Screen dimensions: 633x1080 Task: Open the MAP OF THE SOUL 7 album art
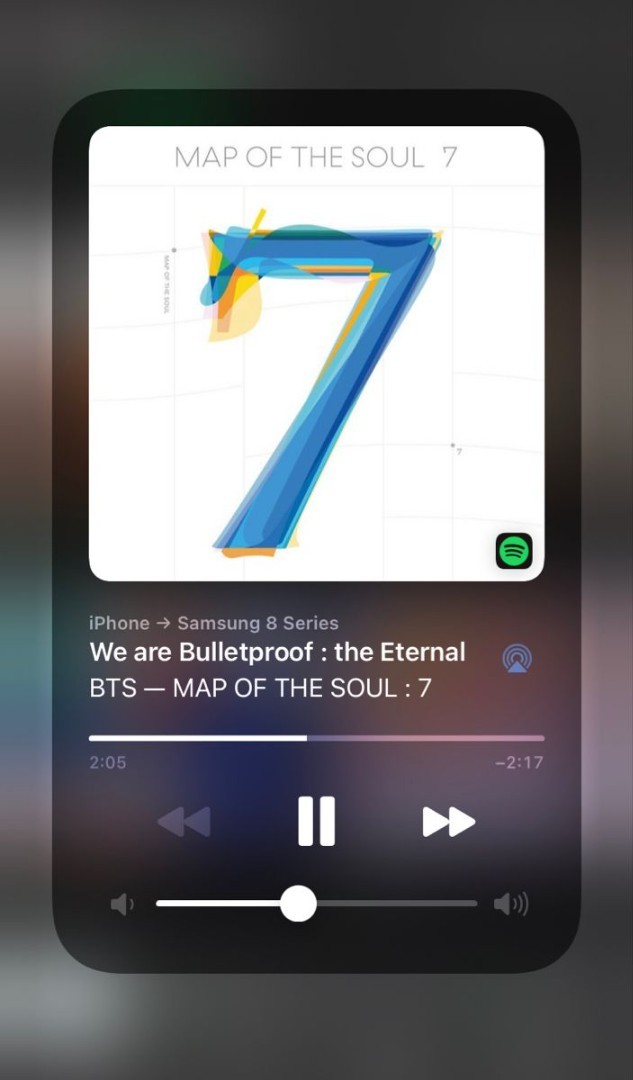(316, 353)
